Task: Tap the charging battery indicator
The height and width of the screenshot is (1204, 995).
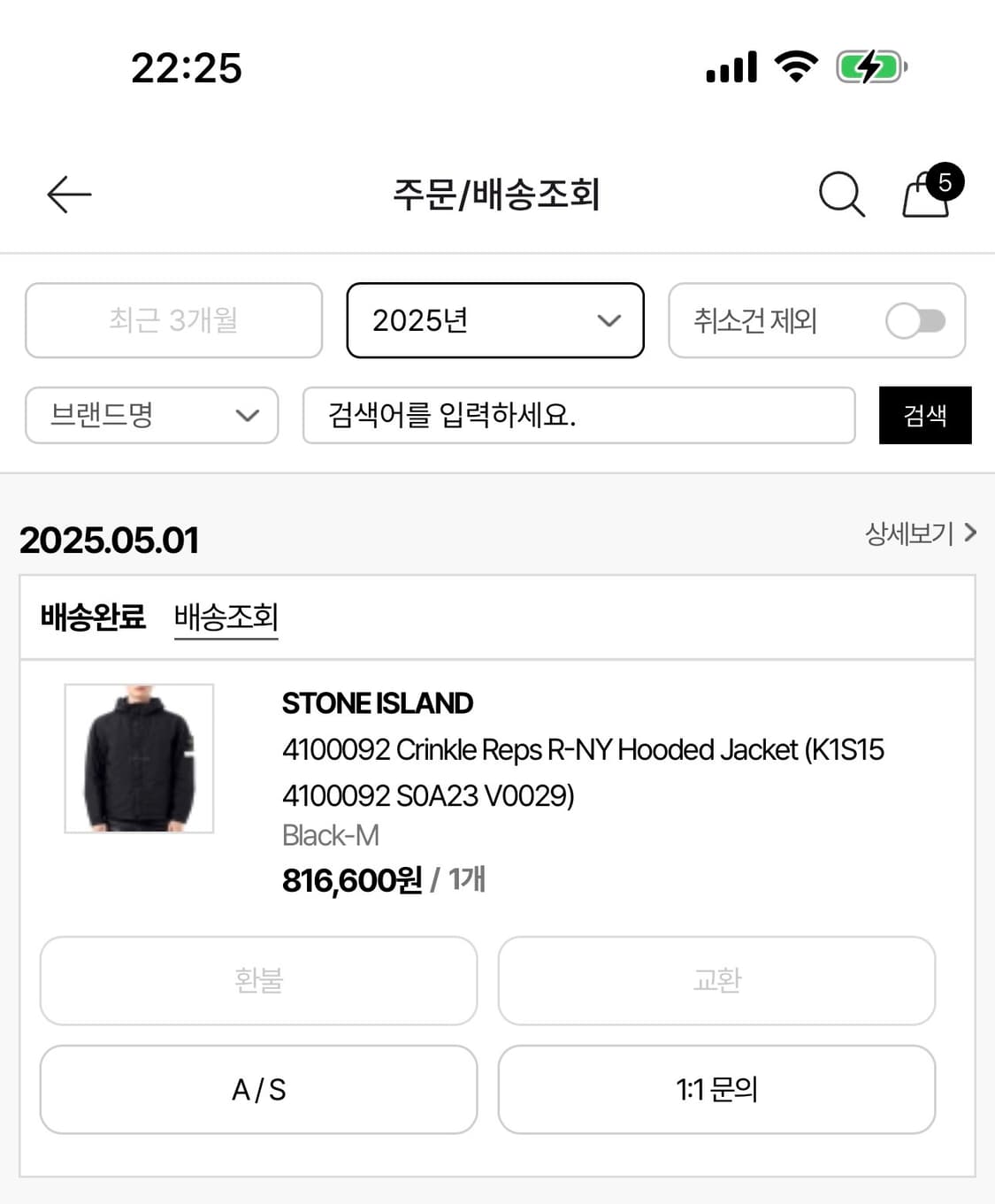Action: tap(869, 66)
